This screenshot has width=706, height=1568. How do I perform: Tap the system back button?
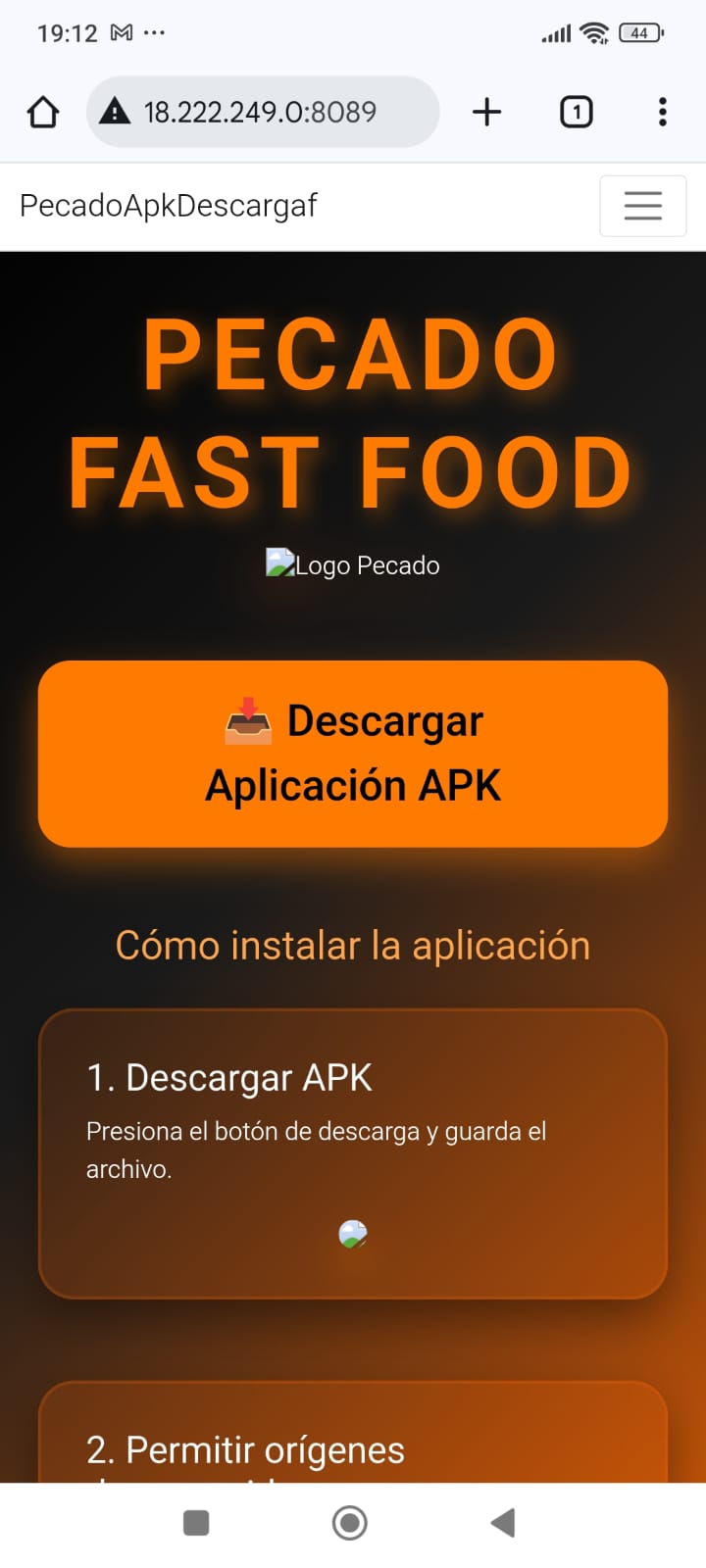(503, 1522)
